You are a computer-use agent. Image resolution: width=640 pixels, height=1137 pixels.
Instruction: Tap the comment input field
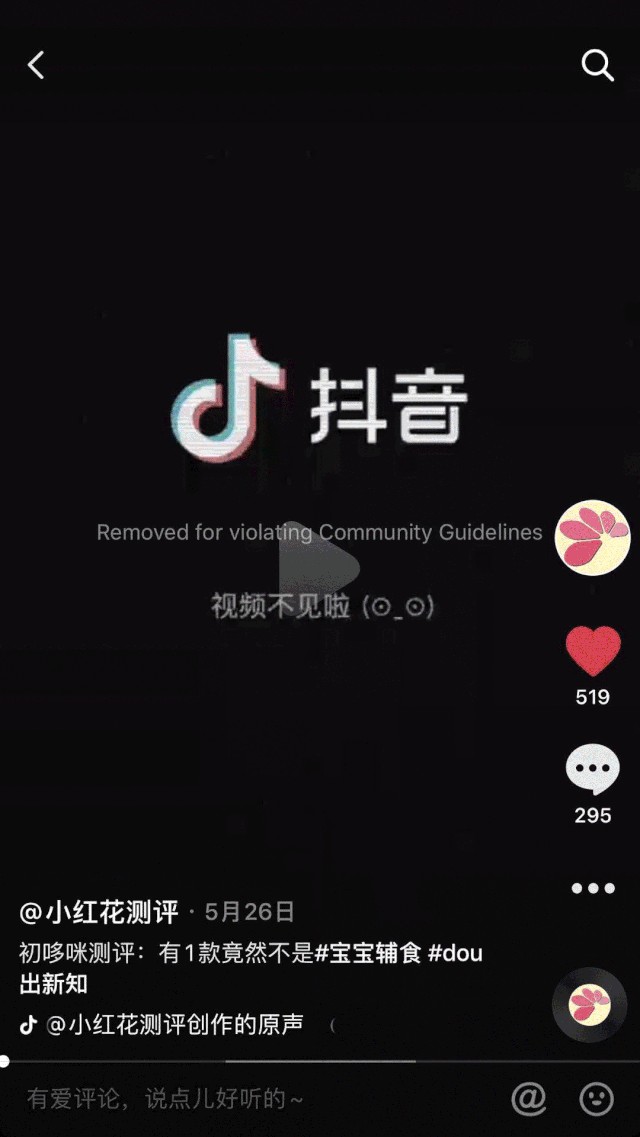pos(200,1099)
